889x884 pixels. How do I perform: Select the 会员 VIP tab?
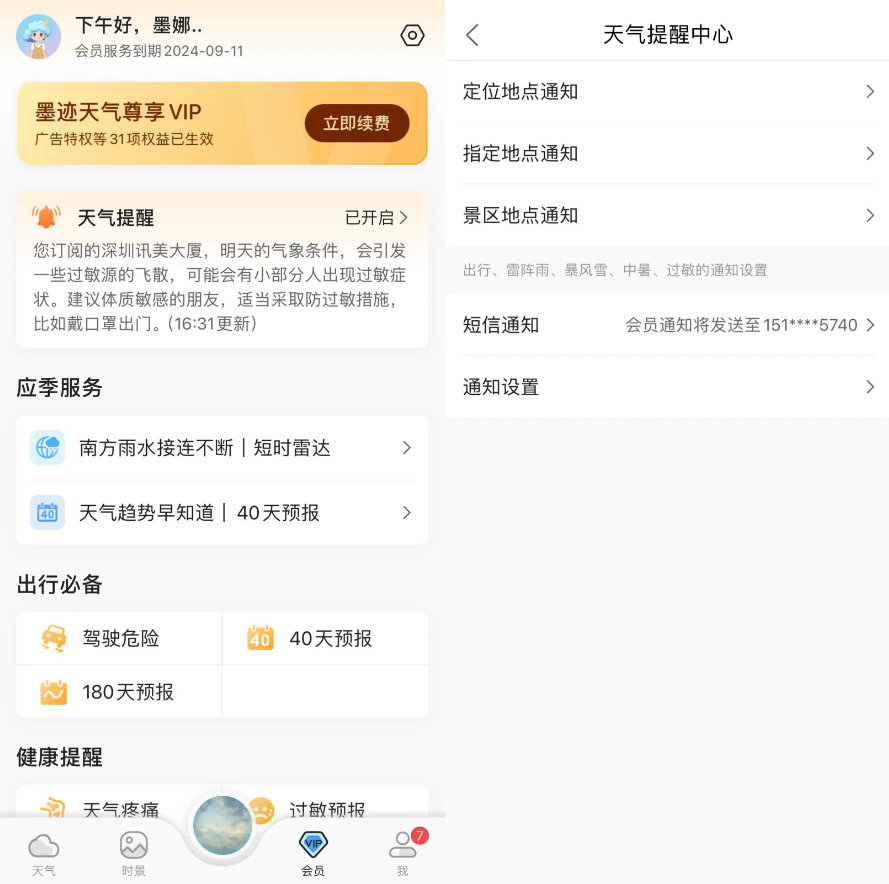[313, 853]
